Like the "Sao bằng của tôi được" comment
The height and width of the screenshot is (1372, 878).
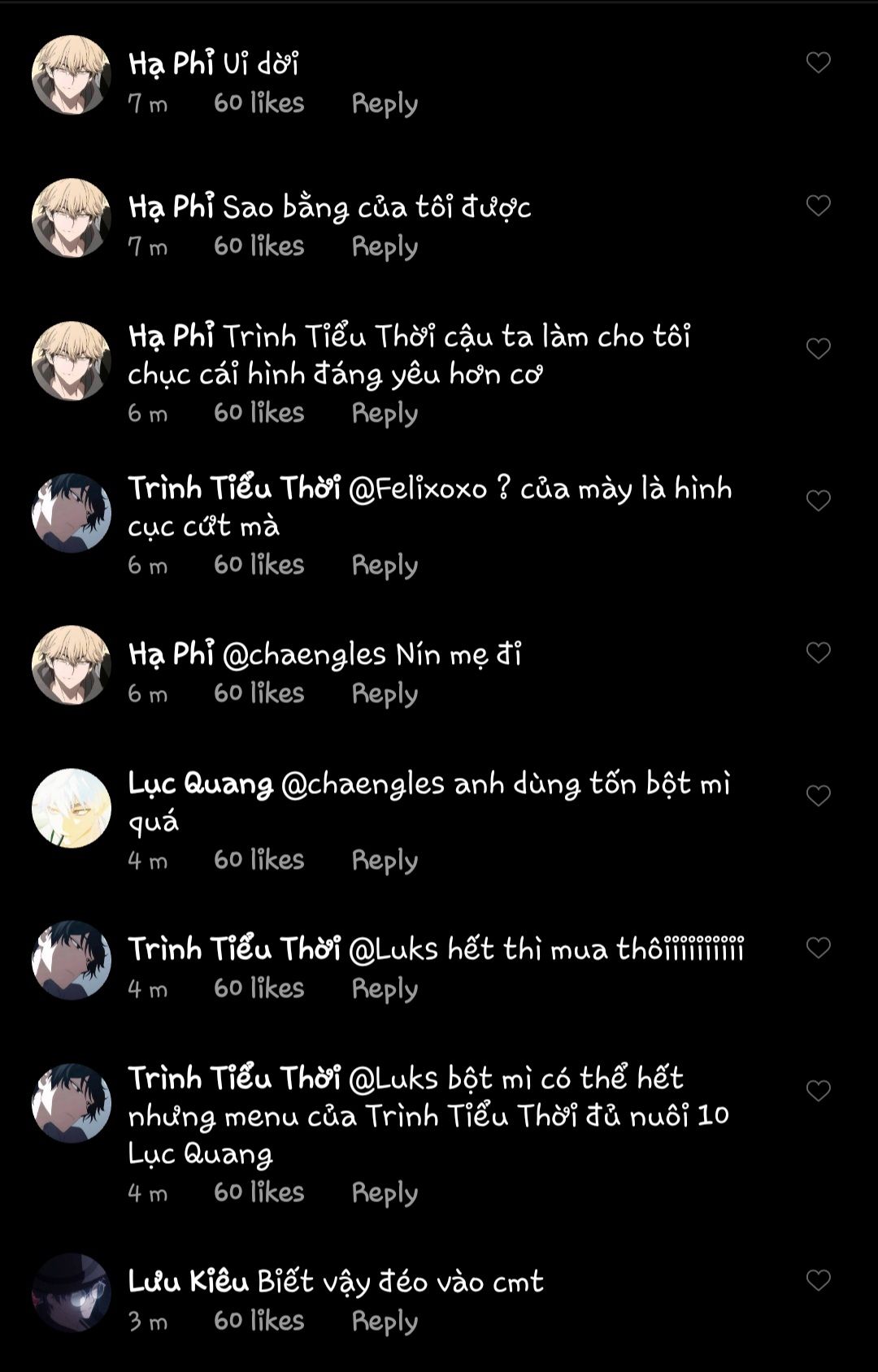(x=818, y=206)
